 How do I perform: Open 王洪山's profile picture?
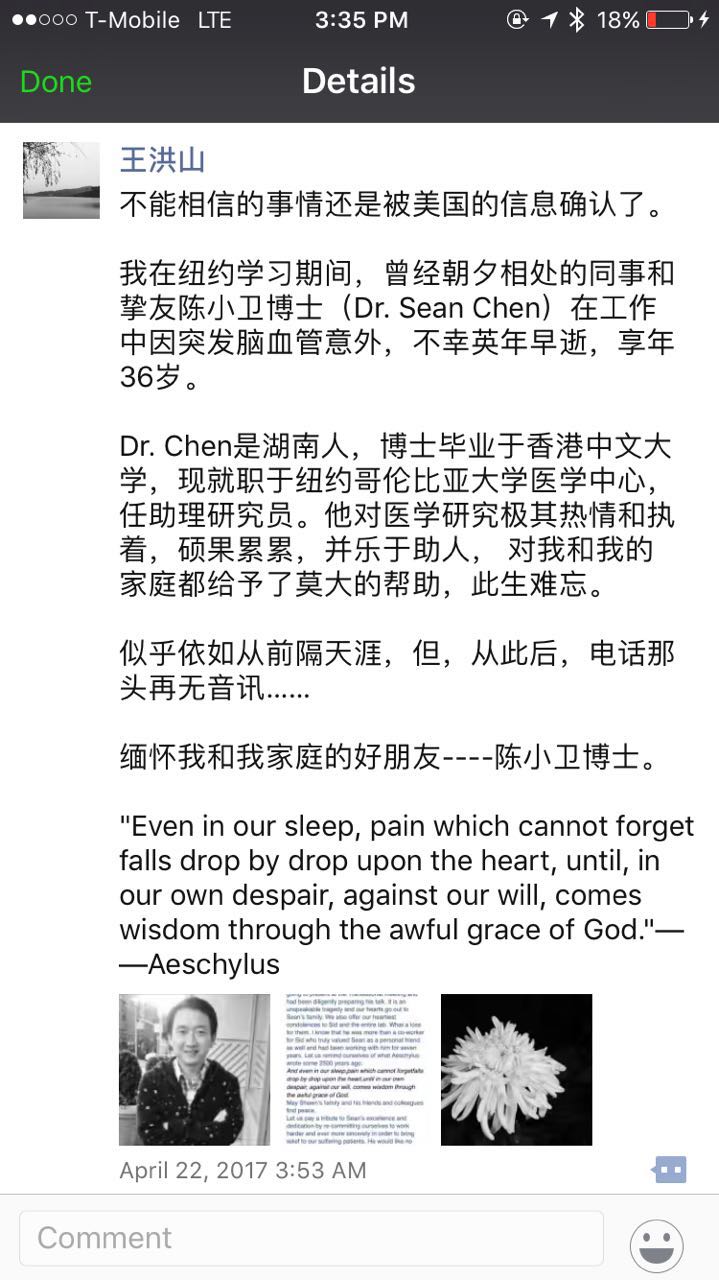(61, 180)
